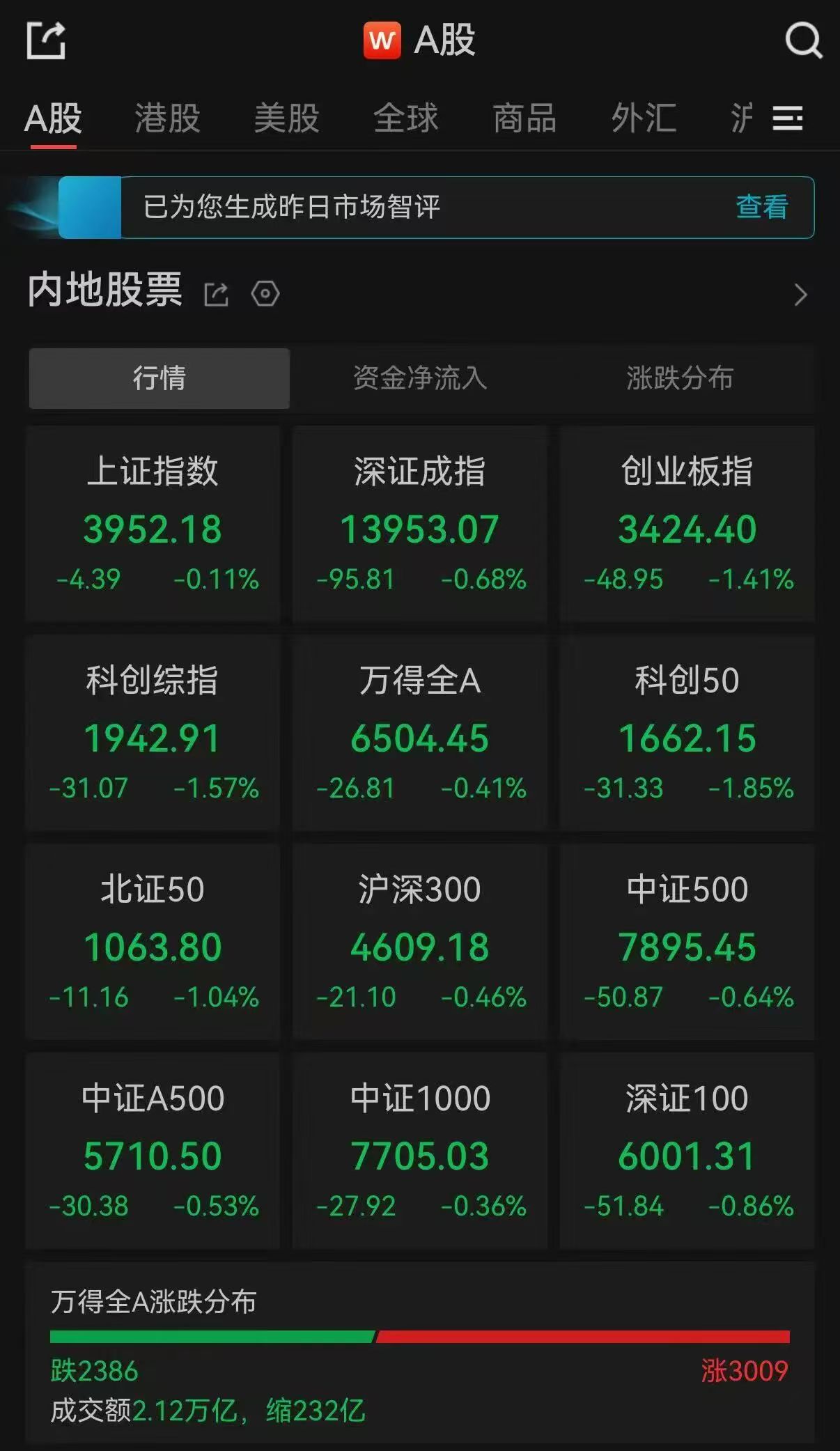The height and width of the screenshot is (1451, 840).
Task: Select the 全球 tab
Action: (x=406, y=118)
